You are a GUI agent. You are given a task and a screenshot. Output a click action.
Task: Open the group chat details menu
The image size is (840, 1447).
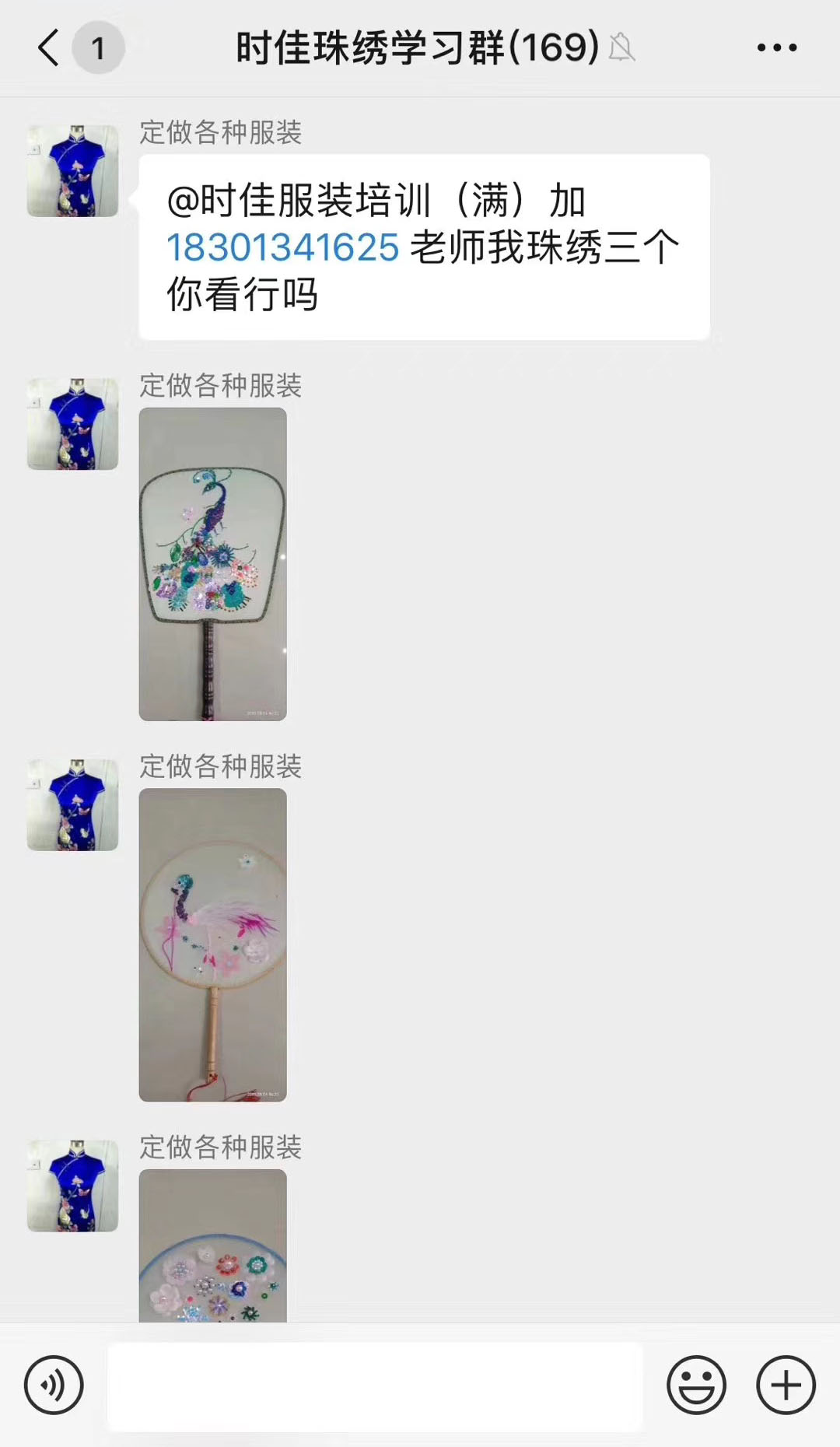pyautogui.click(x=777, y=47)
